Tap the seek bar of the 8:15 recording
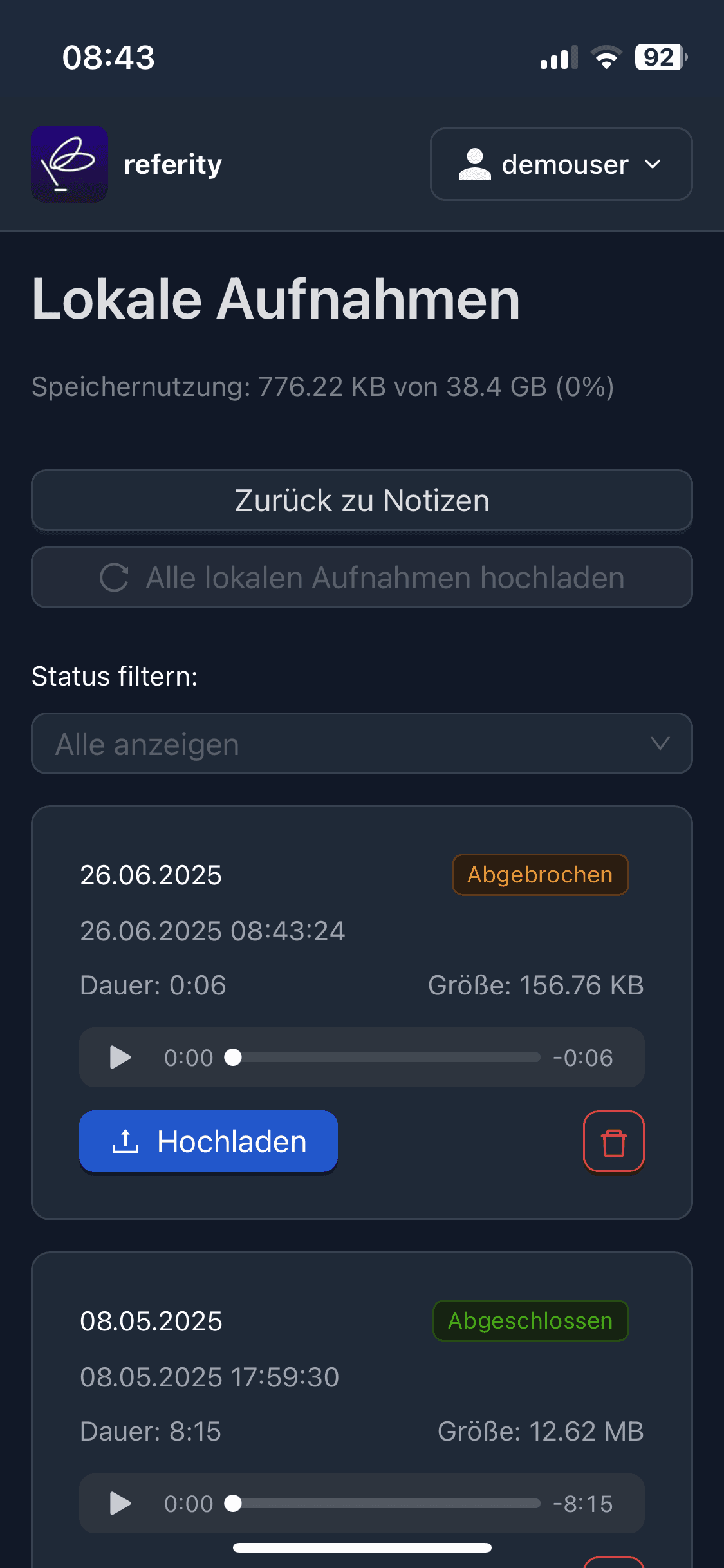The height and width of the screenshot is (1568, 724). pos(386,1504)
